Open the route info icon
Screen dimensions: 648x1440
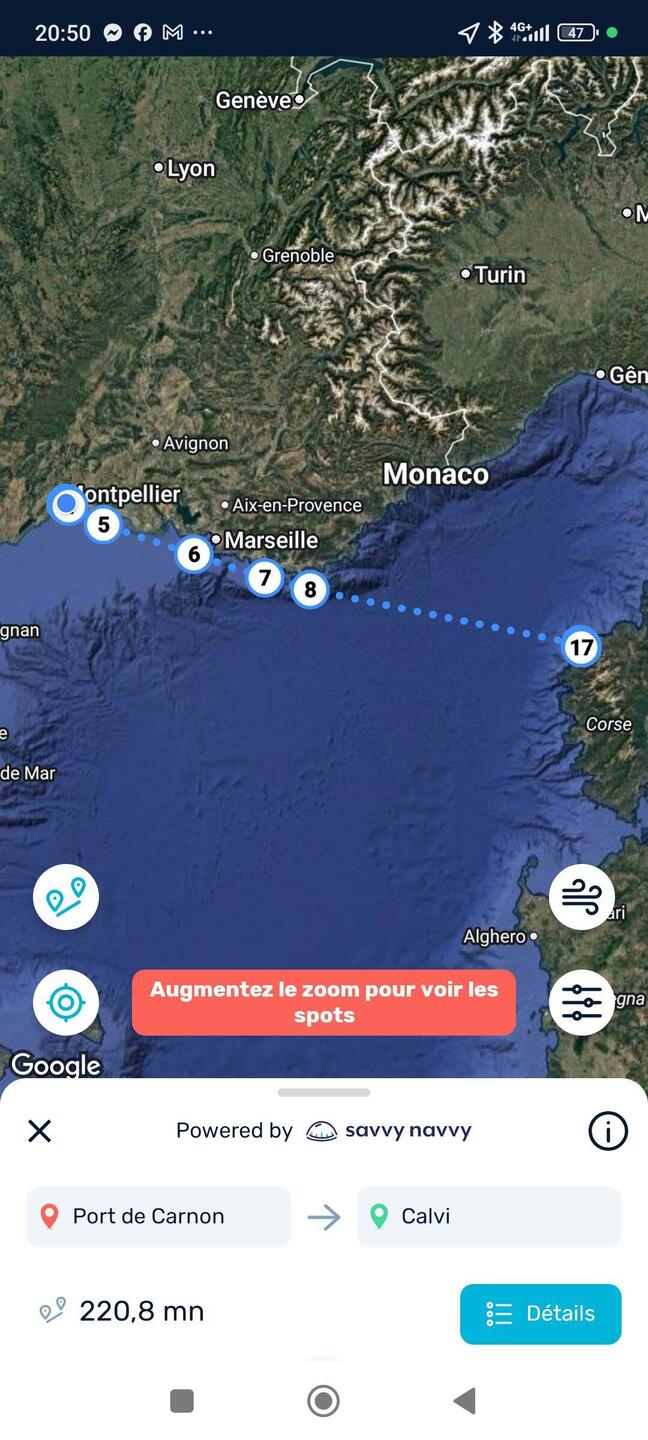607,1131
